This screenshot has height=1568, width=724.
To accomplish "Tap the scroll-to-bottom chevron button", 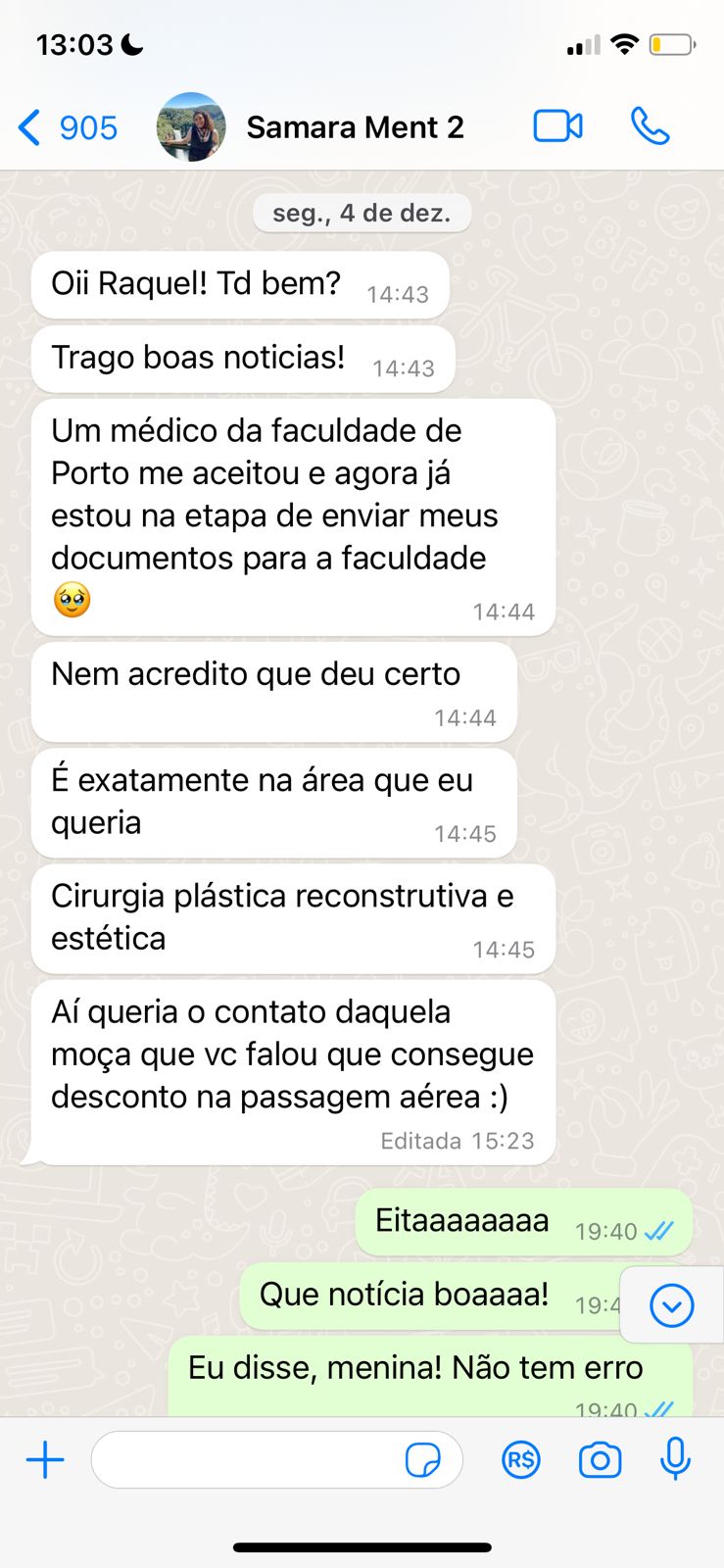I will [x=670, y=1305].
